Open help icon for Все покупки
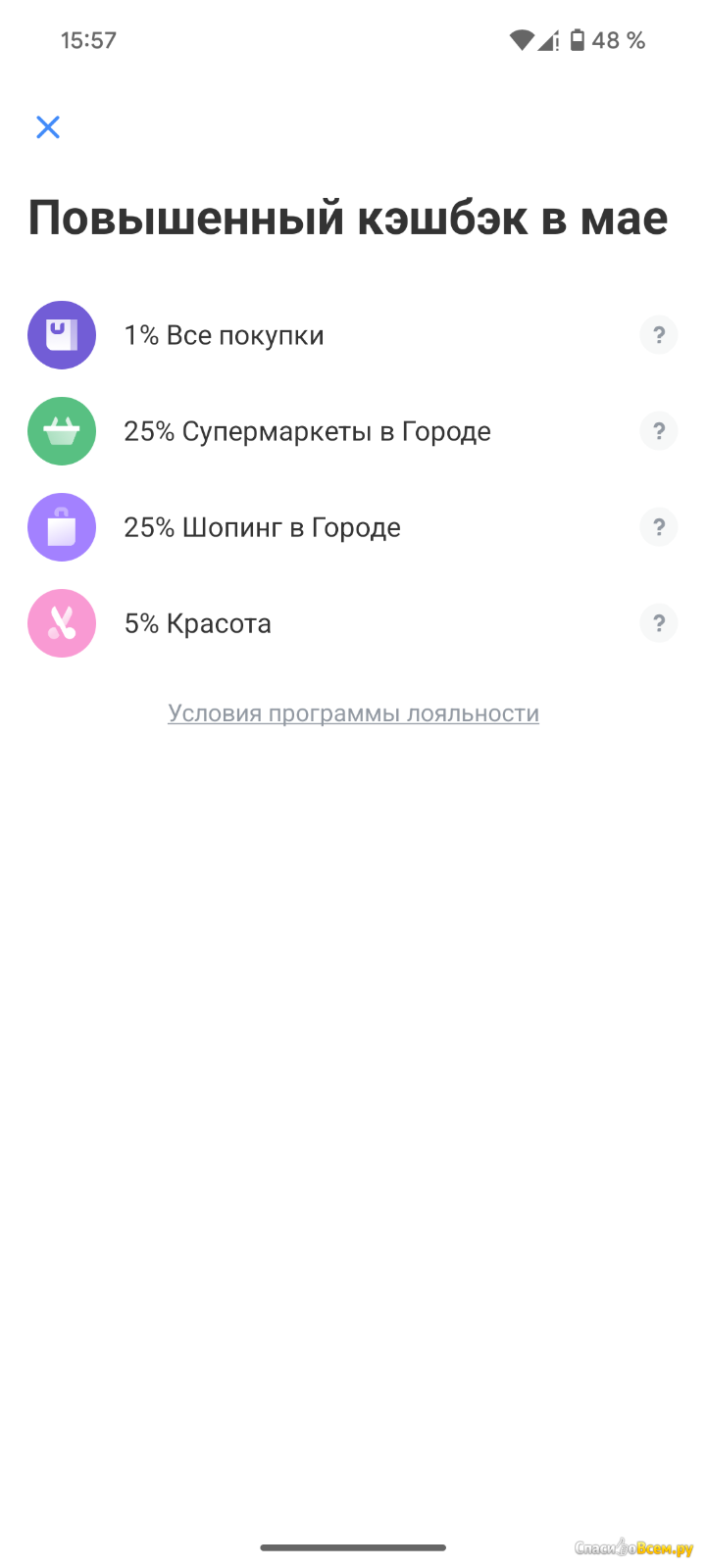 pyautogui.click(x=659, y=335)
